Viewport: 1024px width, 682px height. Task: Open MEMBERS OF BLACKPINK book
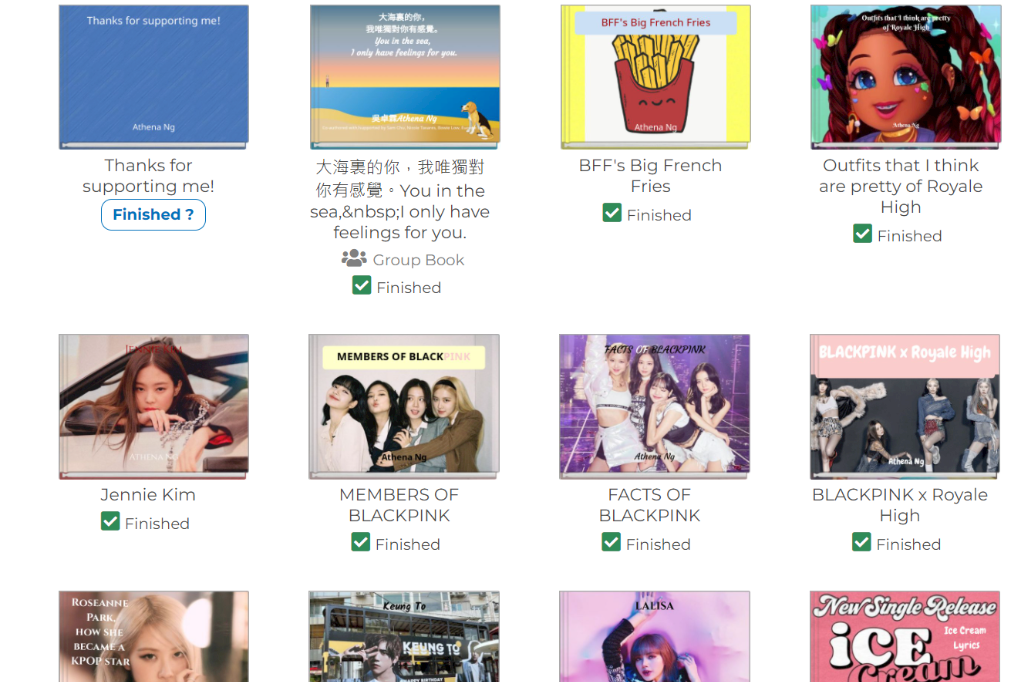[x=404, y=405]
